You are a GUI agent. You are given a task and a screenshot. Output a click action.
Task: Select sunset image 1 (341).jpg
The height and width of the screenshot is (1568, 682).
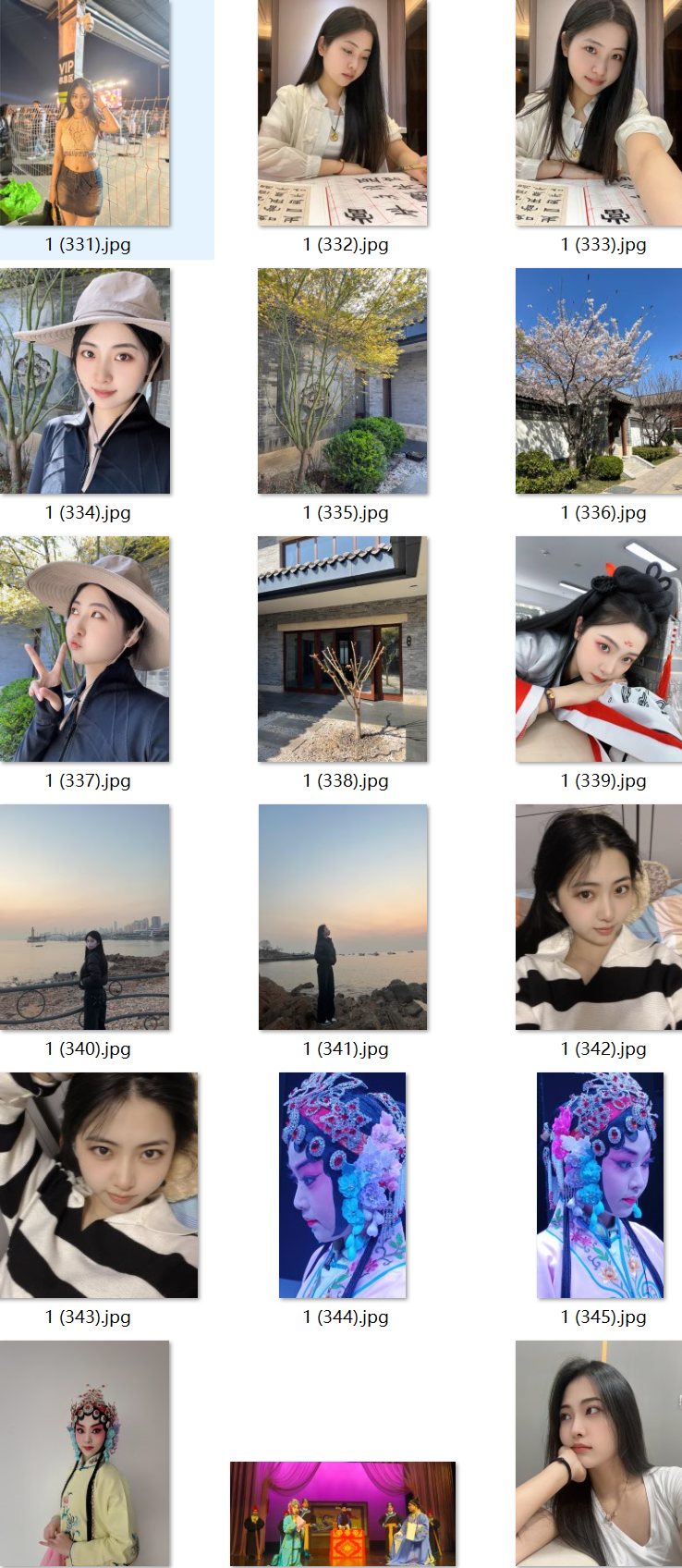[342, 917]
